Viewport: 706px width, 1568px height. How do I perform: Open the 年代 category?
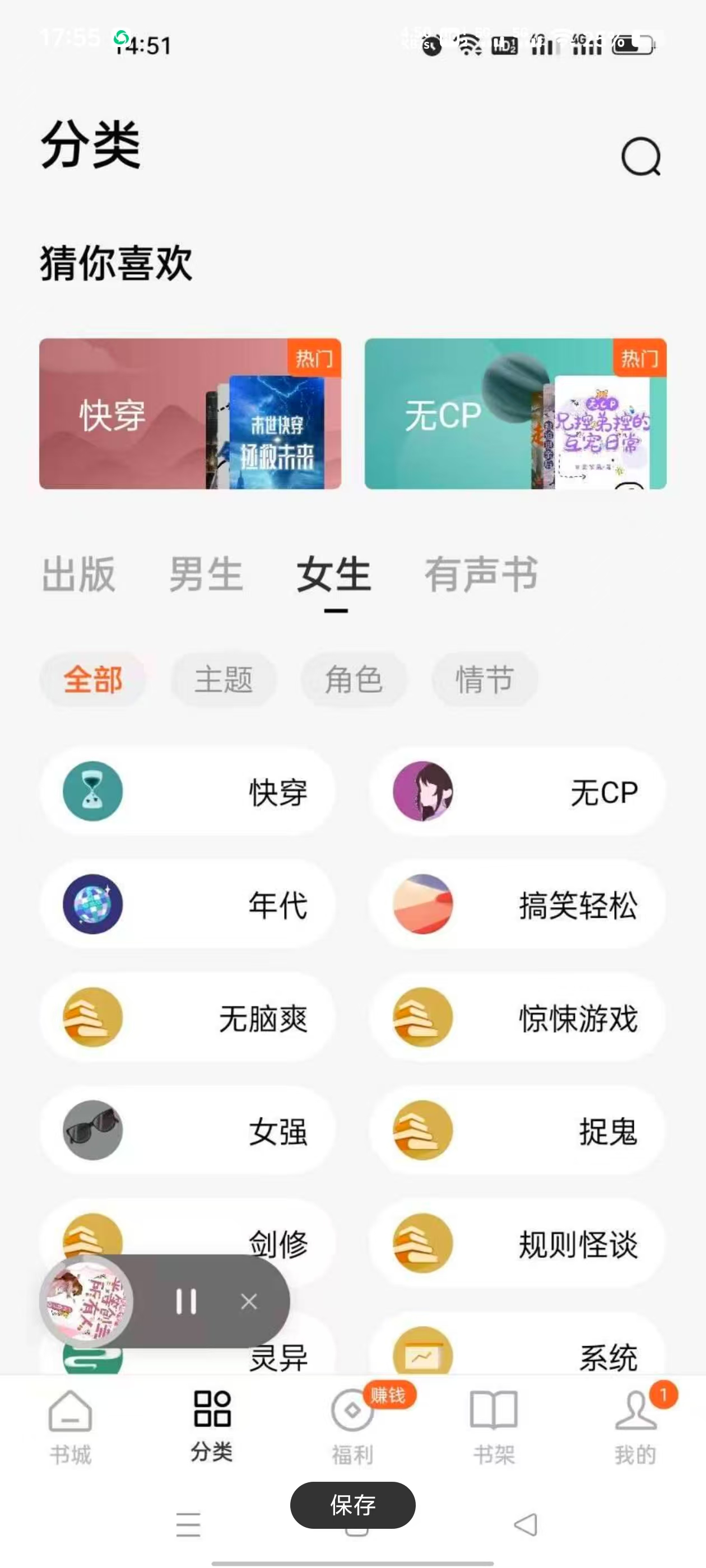(x=188, y=904)
